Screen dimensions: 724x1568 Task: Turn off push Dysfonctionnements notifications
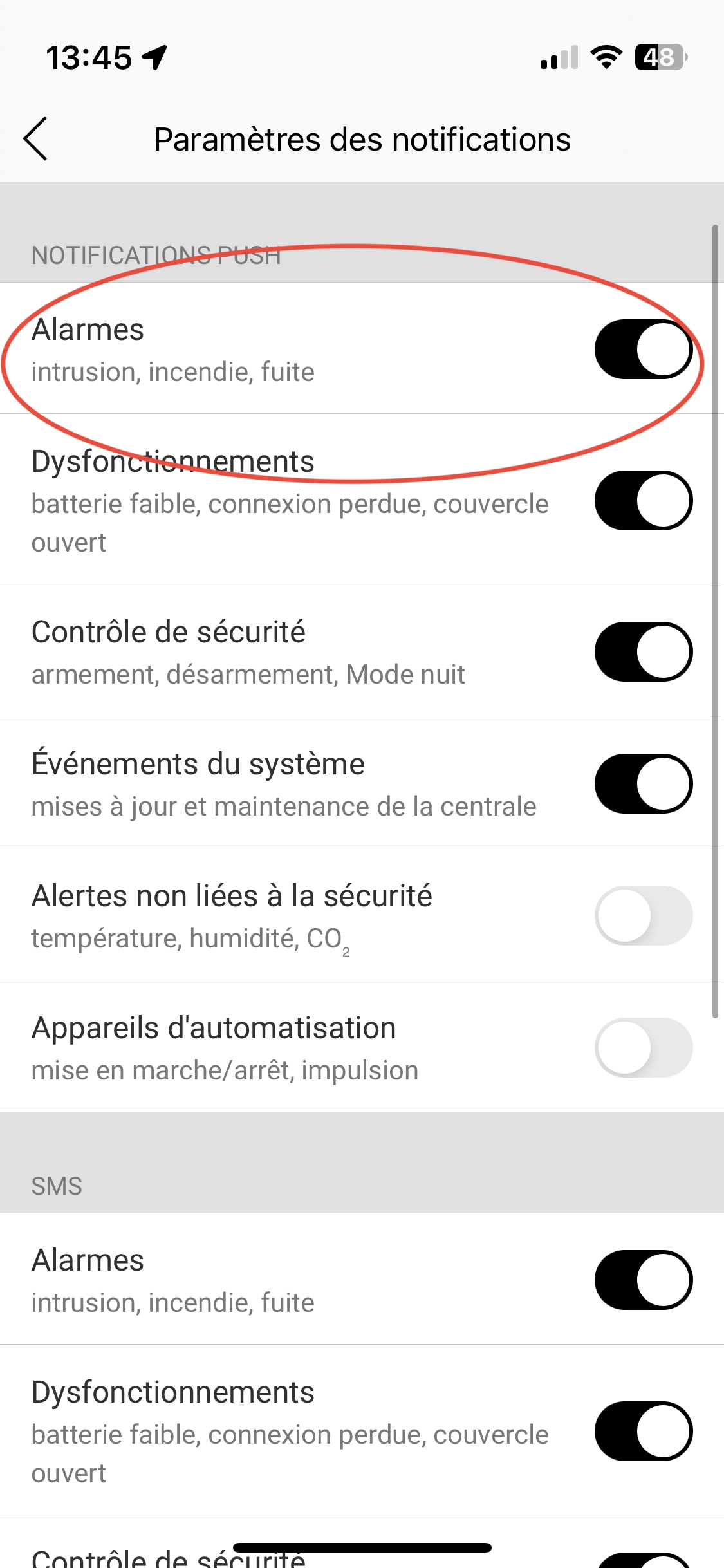coord(643,500)
